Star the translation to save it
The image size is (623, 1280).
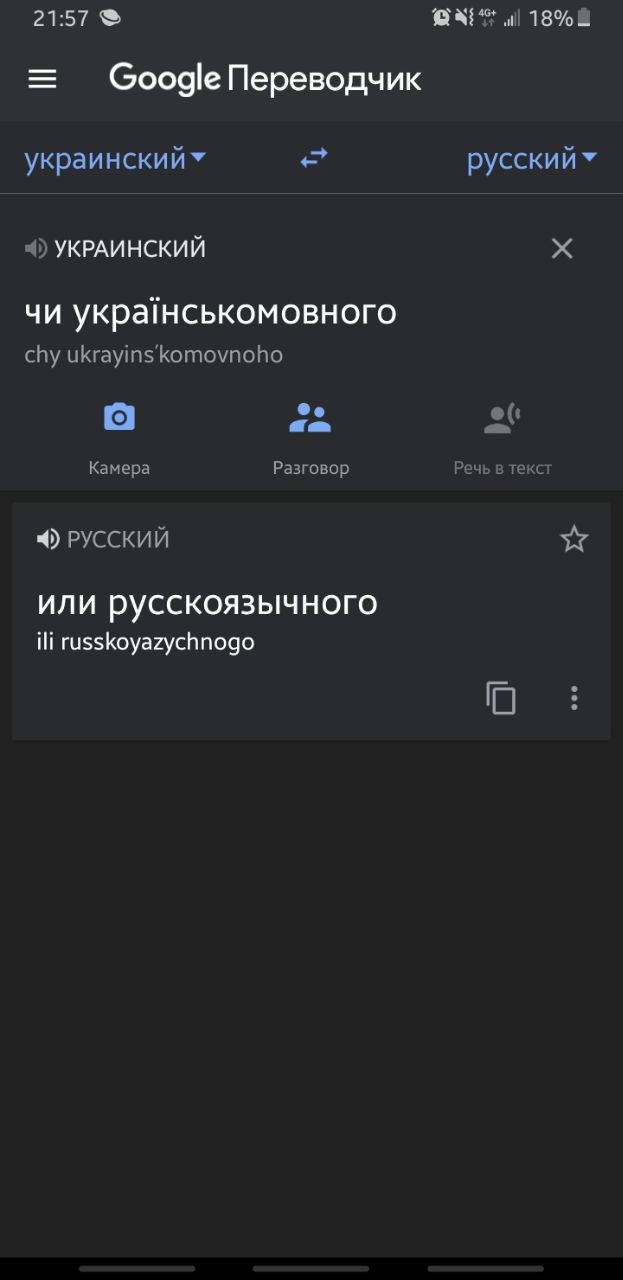pos(574,540)
